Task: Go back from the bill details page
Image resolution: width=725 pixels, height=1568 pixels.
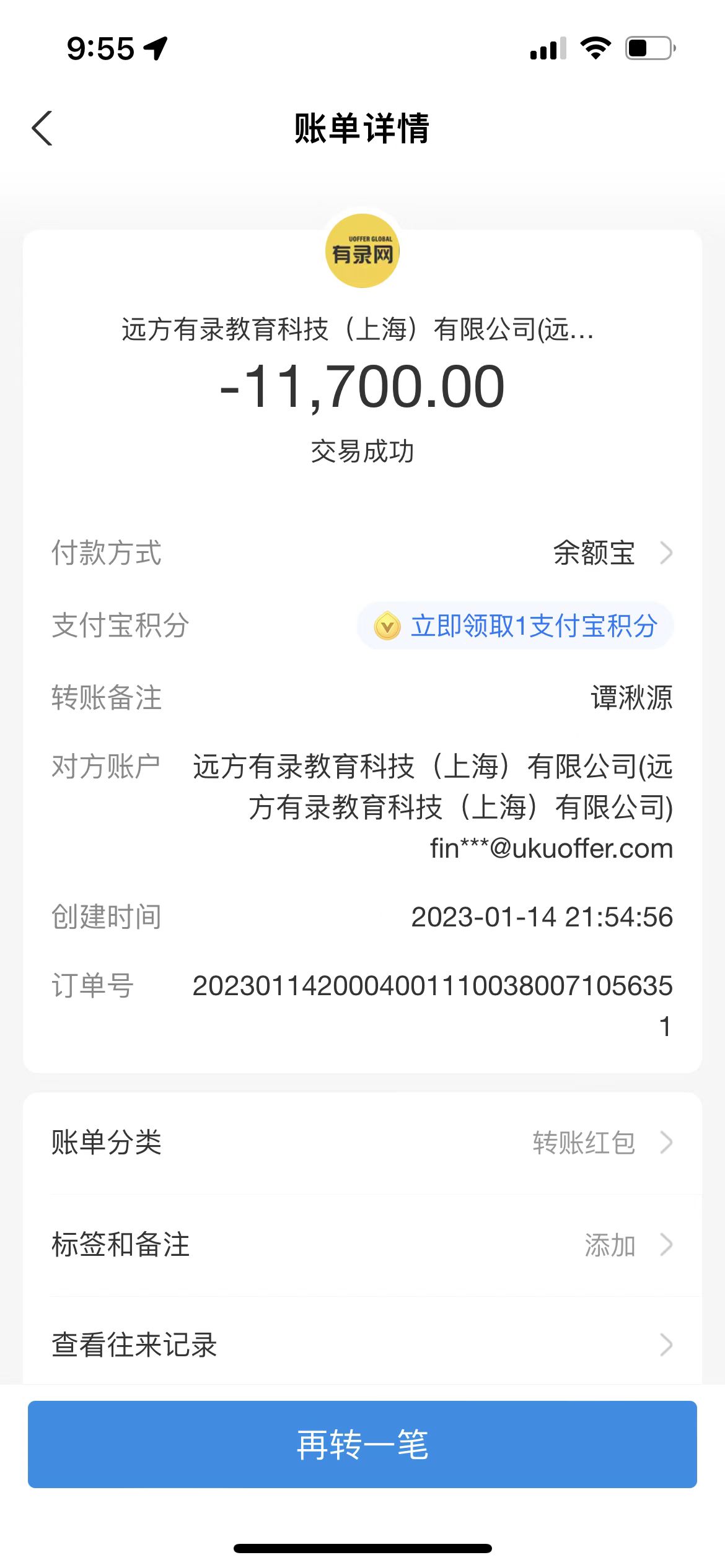Action: pos(42,129)
